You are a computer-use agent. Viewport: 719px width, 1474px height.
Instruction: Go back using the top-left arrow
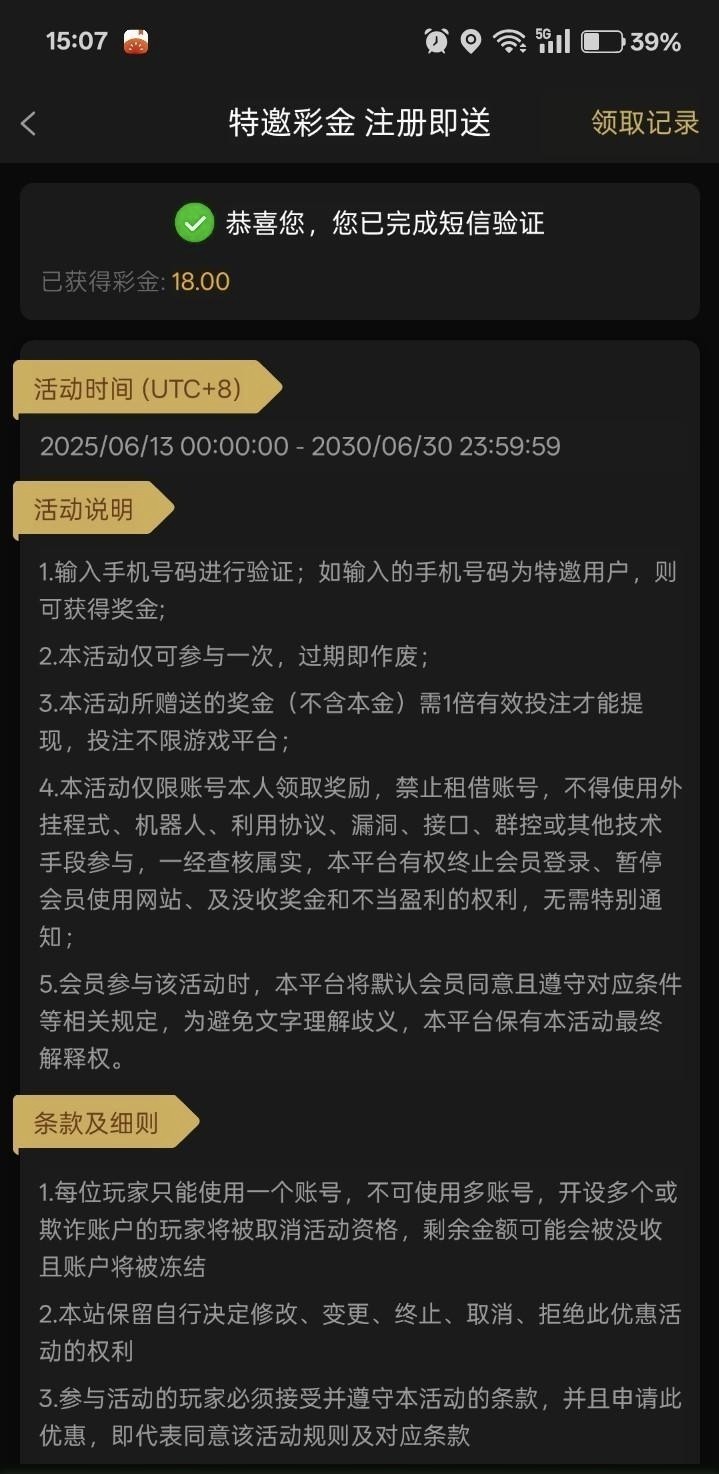coord(28,123)
